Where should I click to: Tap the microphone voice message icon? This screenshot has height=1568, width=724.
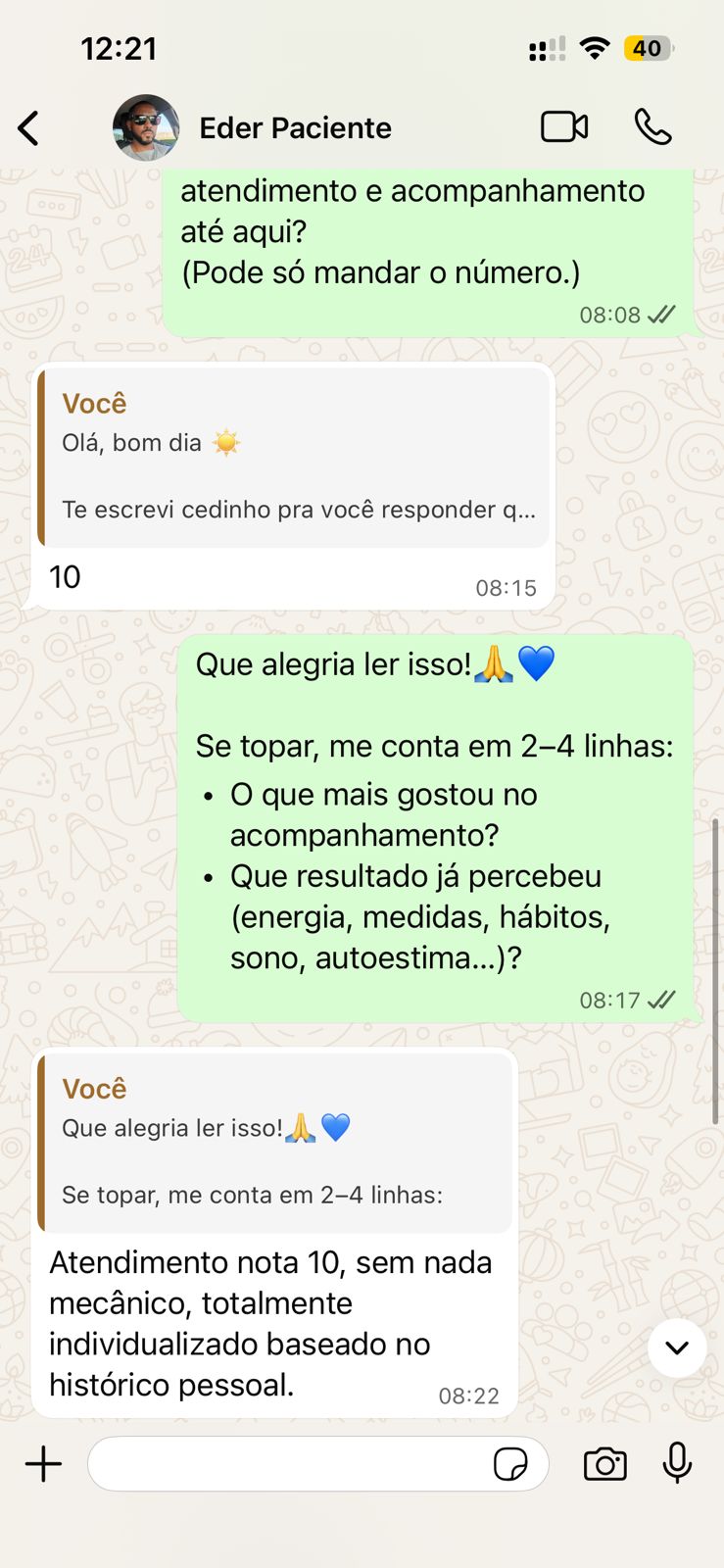click(677, 1464)
